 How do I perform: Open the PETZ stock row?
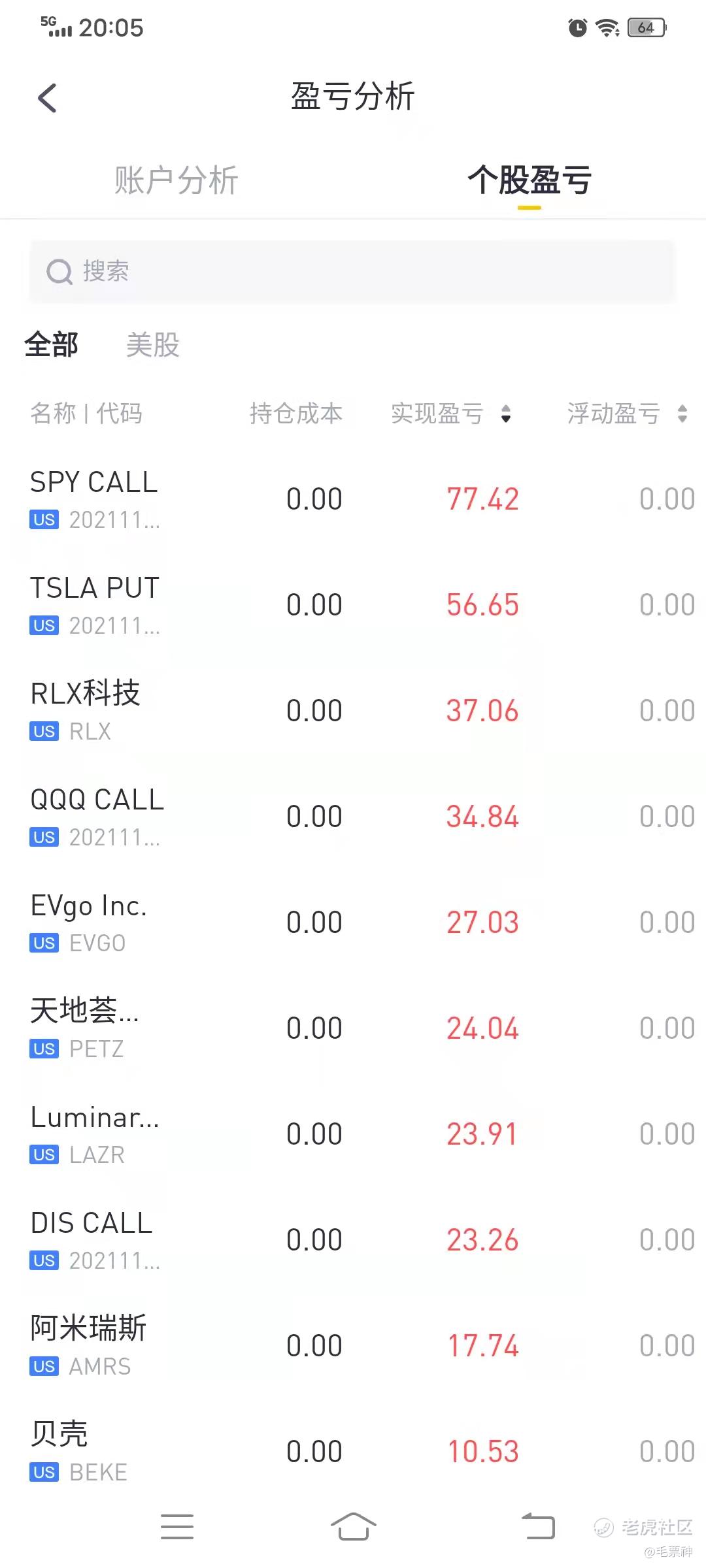[353, 1029]
